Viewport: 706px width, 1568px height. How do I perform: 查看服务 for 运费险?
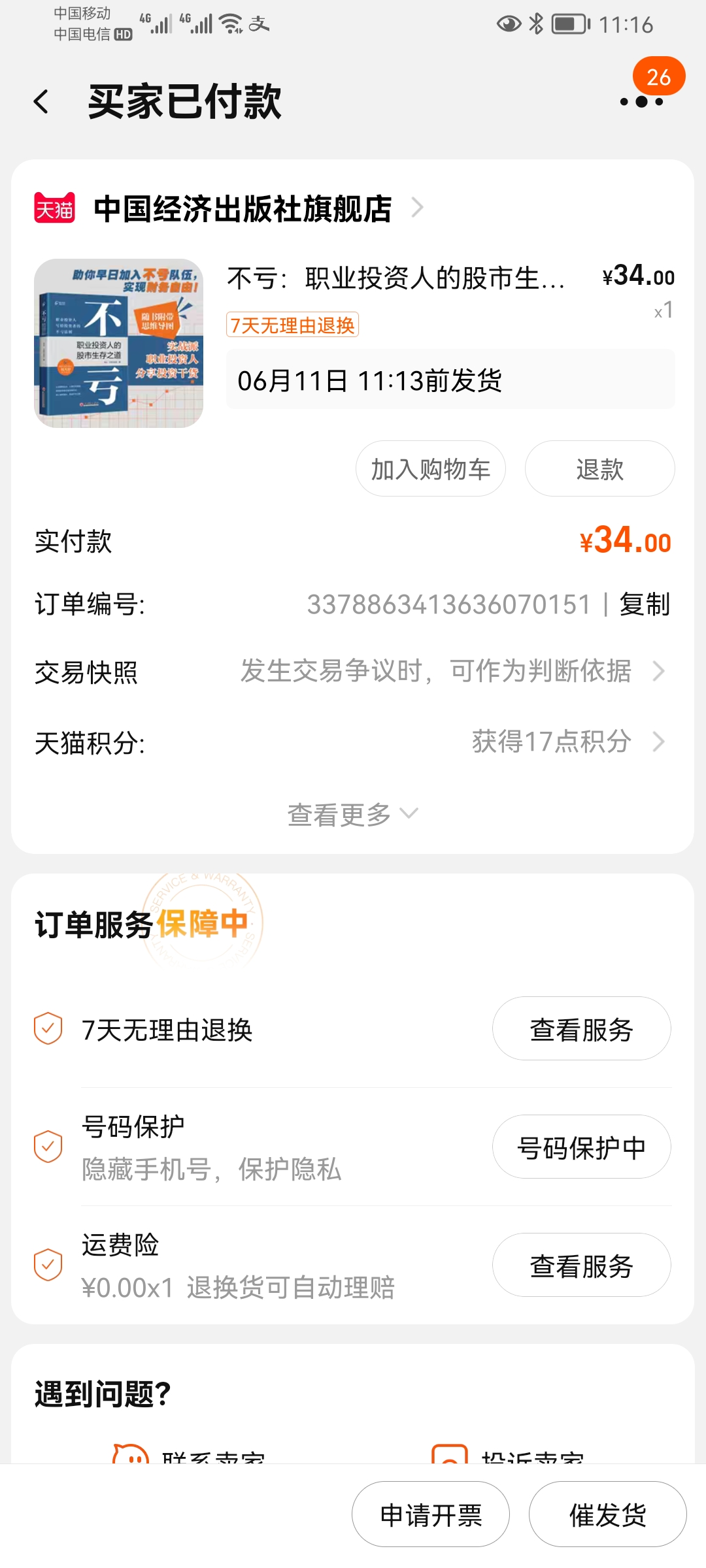(x=581, y=1266)
